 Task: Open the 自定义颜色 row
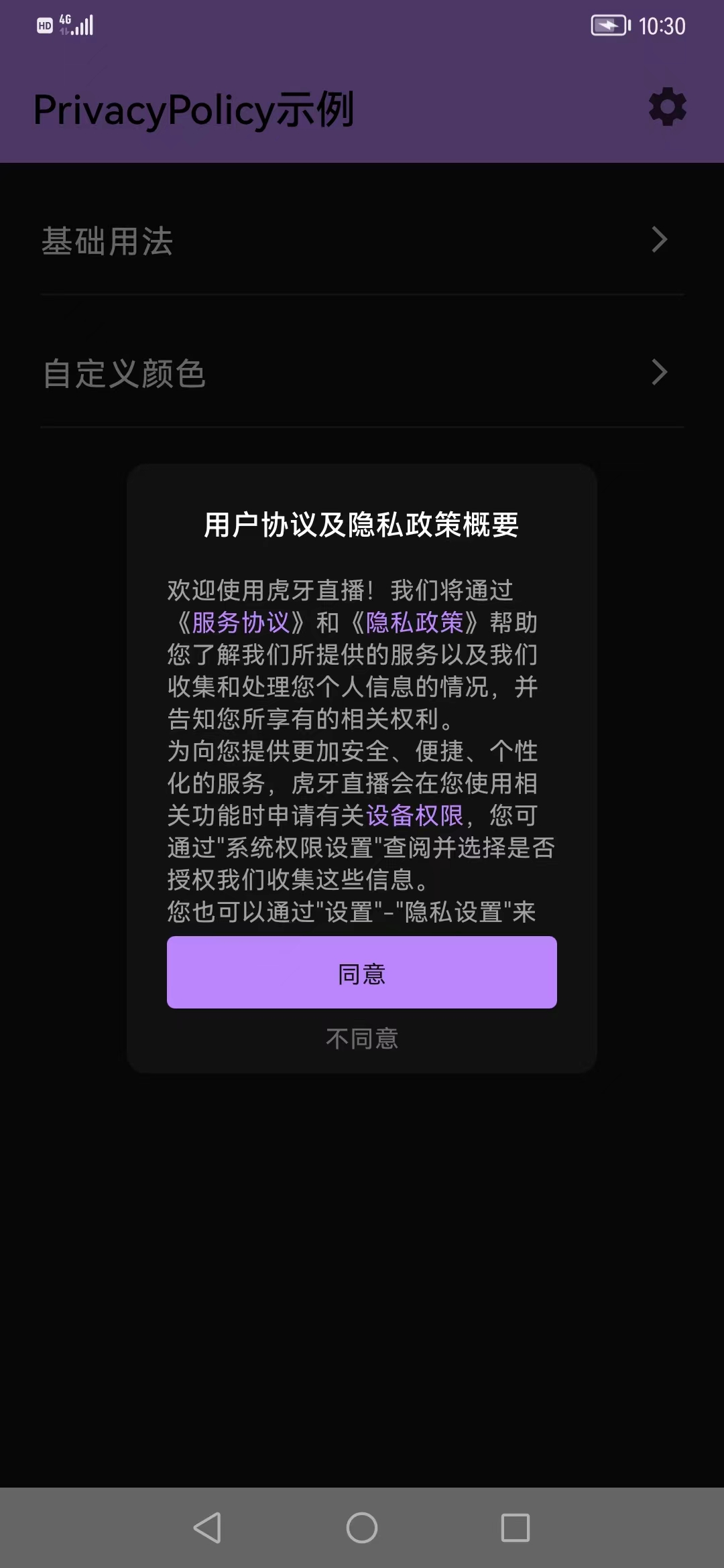(x=362, y=373)
